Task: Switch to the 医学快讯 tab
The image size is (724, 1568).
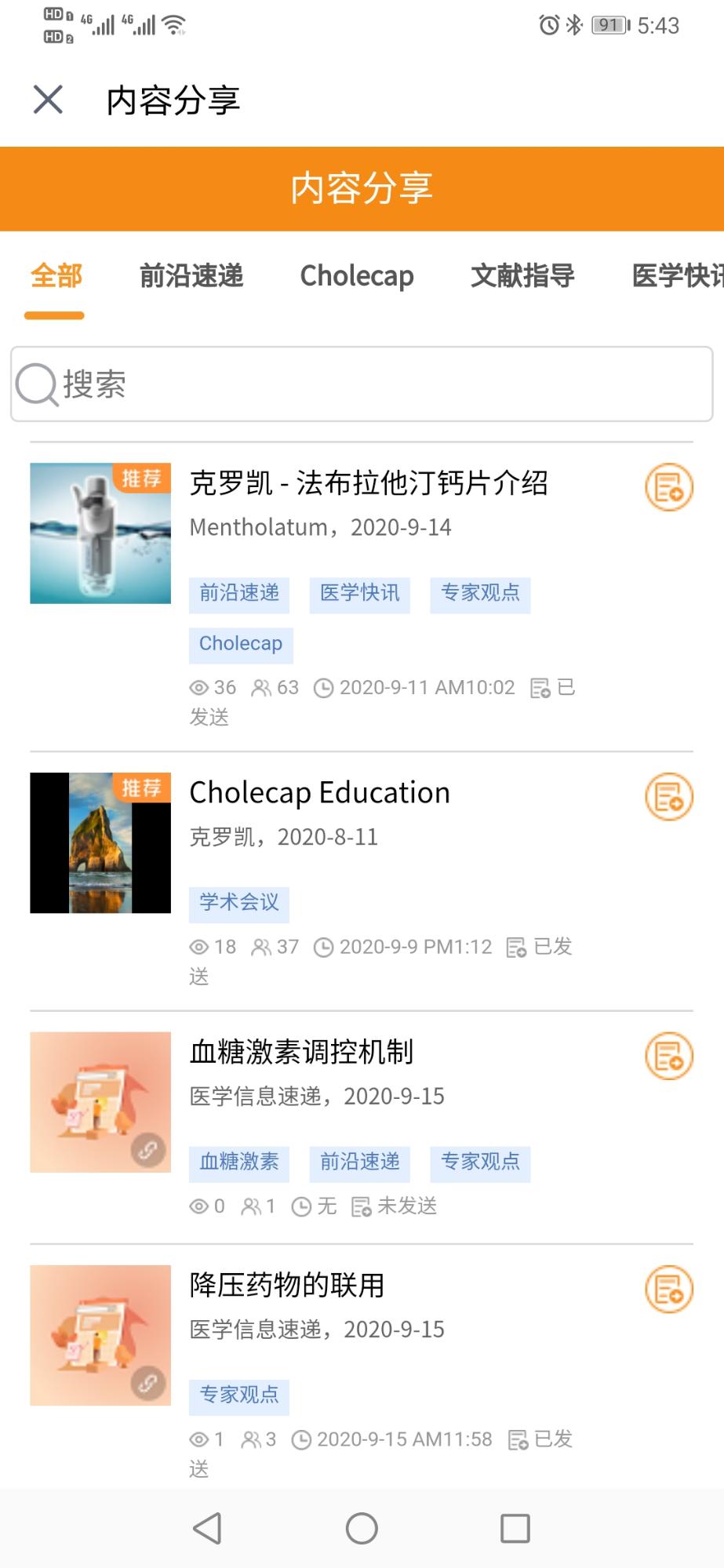Action: tap(676, 276)
